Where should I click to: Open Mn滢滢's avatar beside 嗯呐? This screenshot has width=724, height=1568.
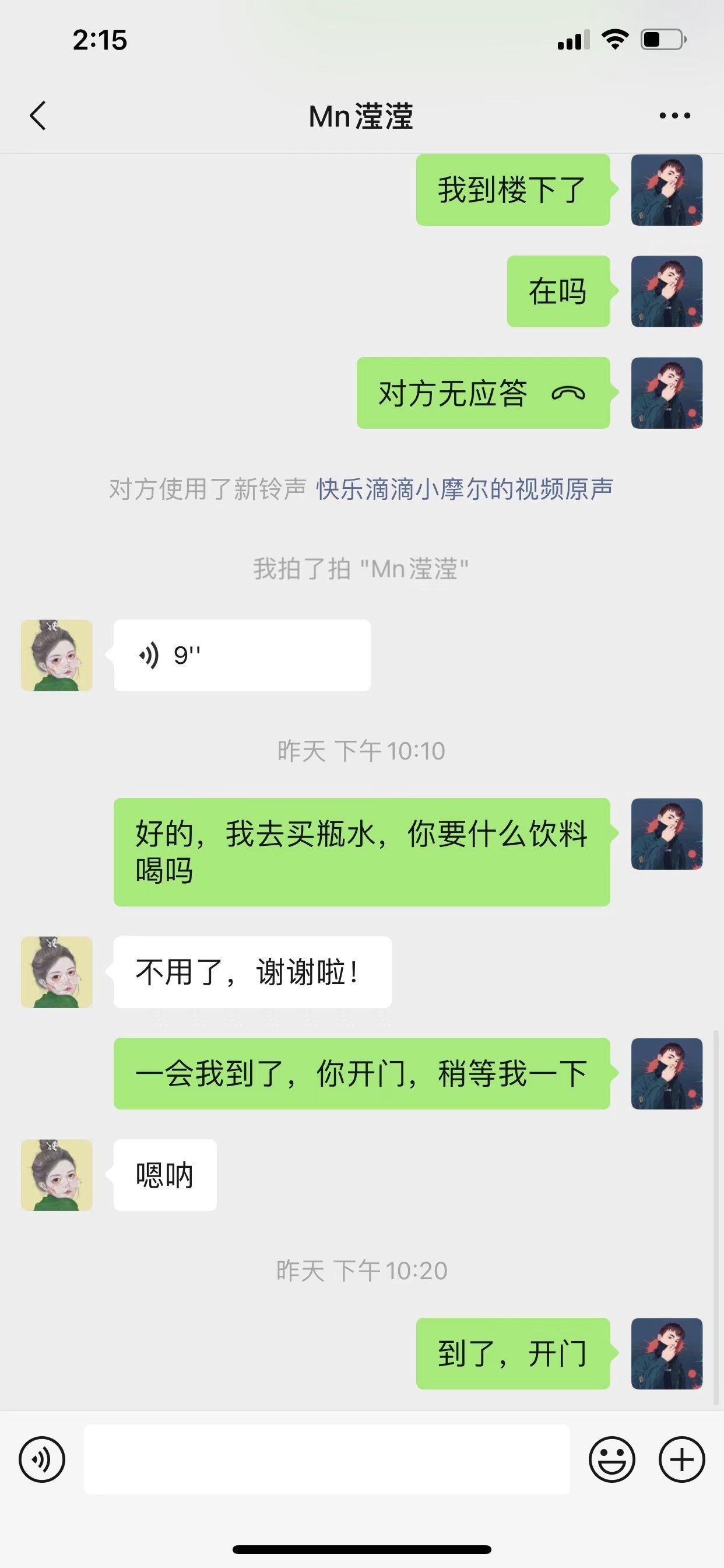[57, 1175]
